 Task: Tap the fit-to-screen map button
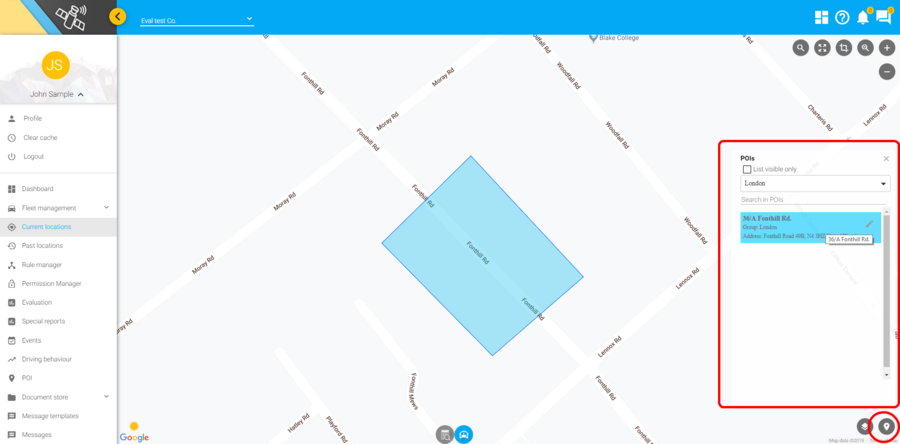(x=822, y=47)
